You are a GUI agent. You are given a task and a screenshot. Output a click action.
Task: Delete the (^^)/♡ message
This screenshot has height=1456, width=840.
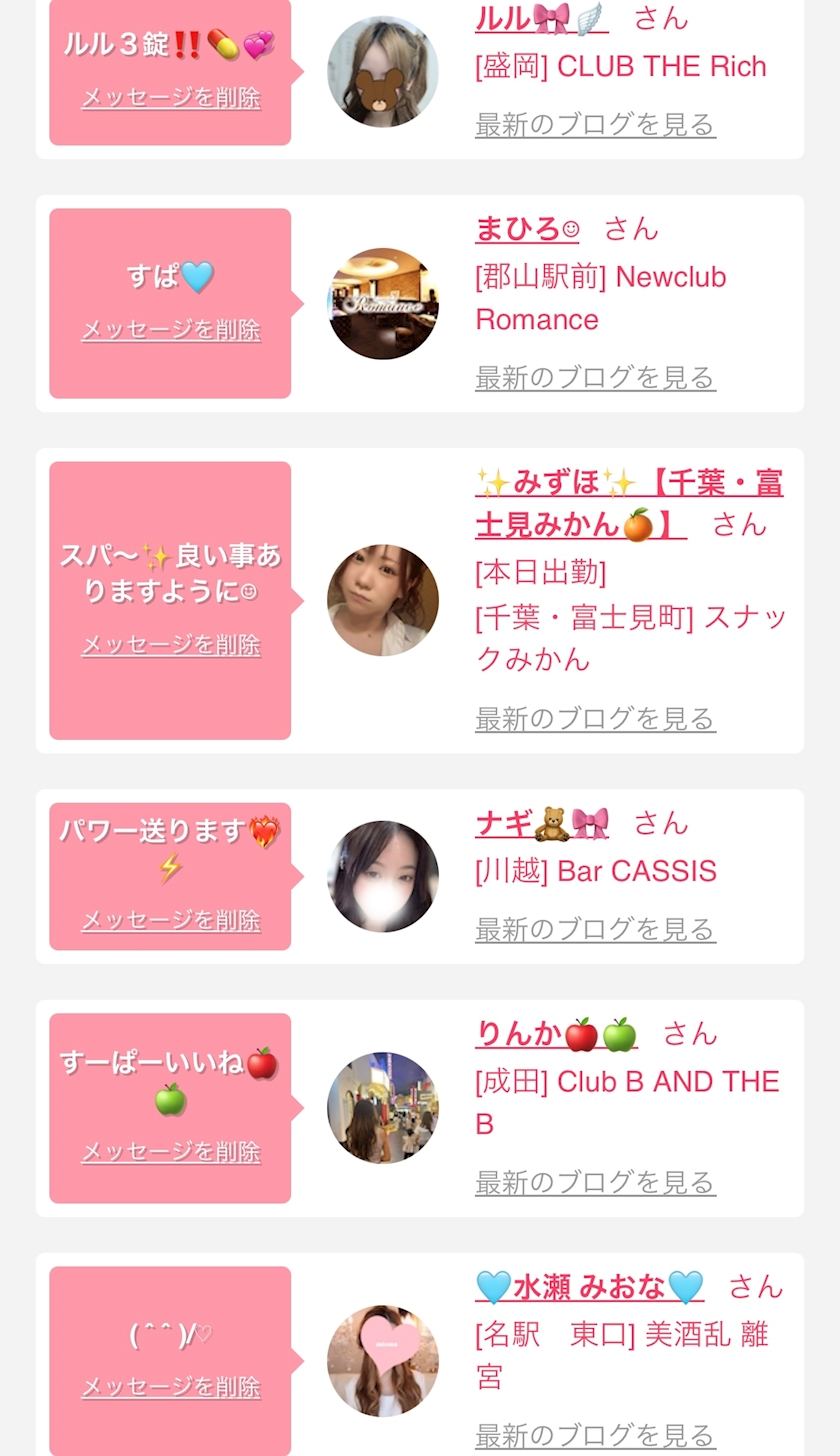click(x=170, y=1387)
